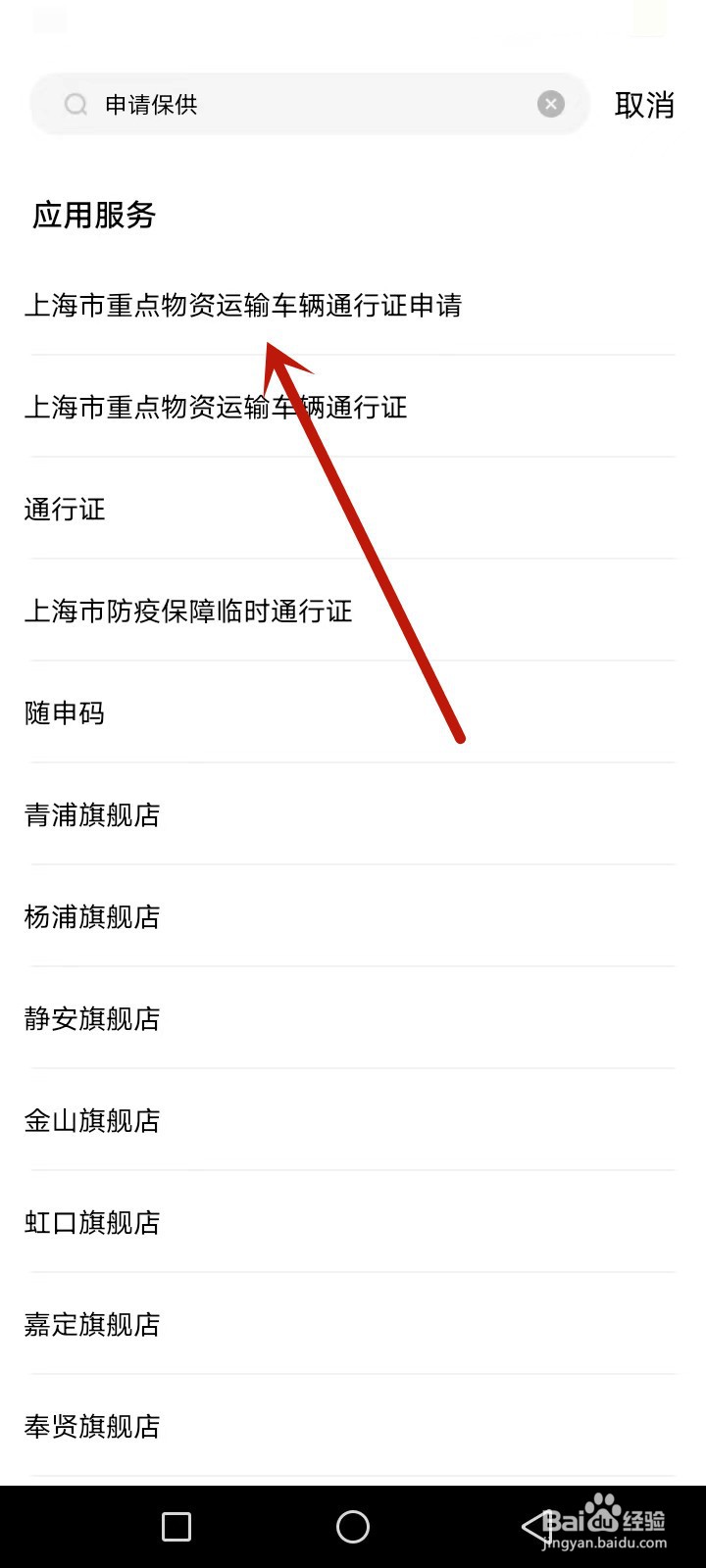Open 上海市防疫保障临时通行证
Screen dimensions: 706x1568
pyautogui.click(x=188, y=612)
